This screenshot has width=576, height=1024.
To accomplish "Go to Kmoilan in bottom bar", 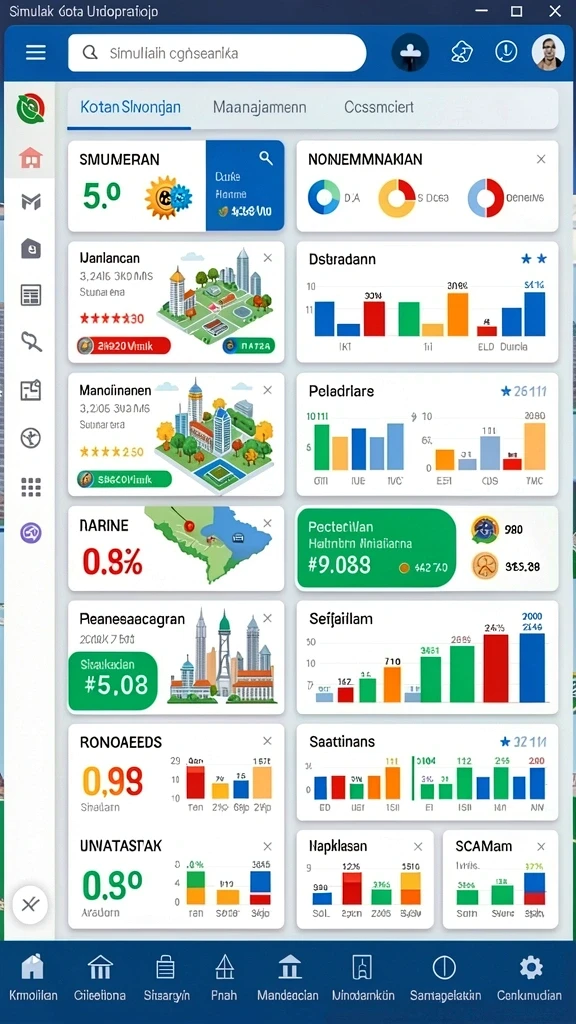I will coord(33,978).
